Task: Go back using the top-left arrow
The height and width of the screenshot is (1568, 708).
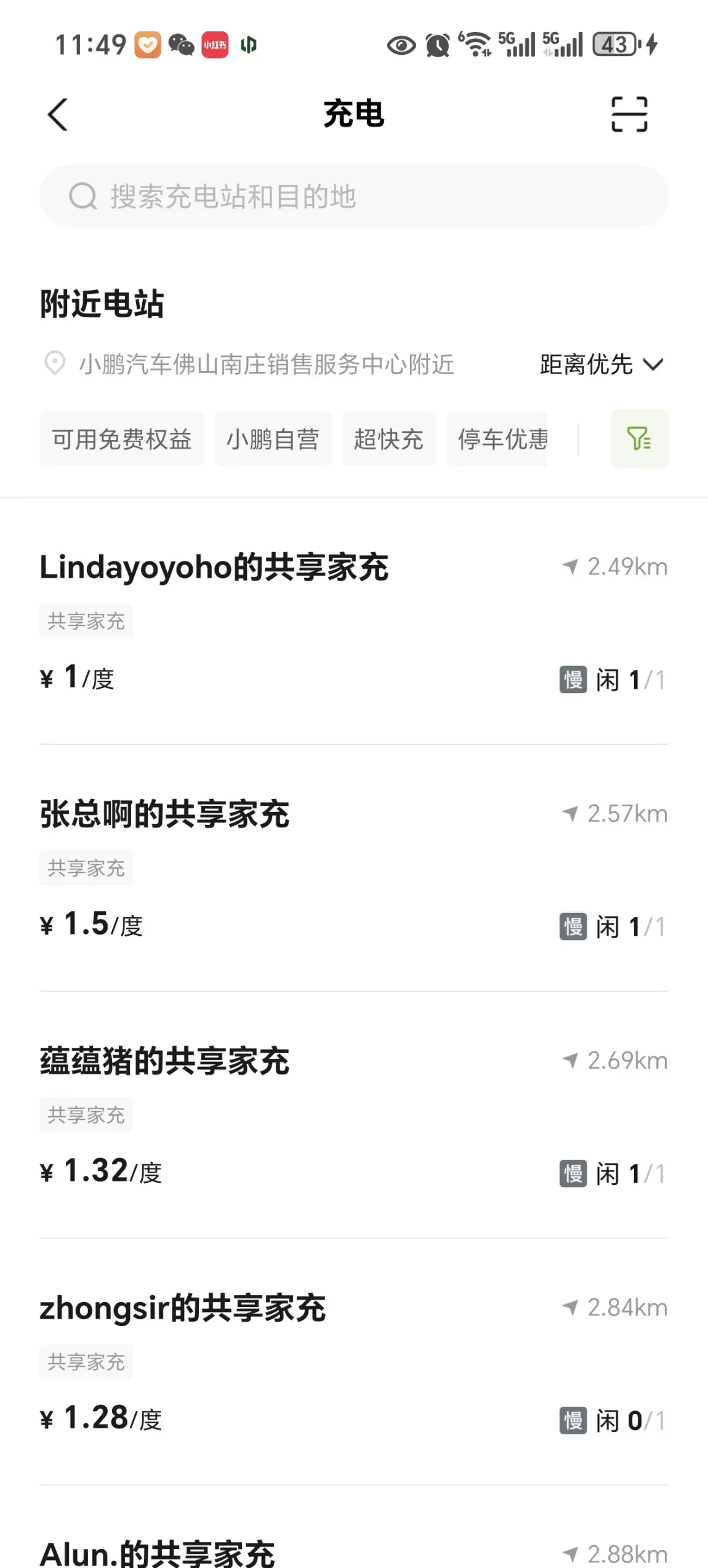Action: [58, 115]
